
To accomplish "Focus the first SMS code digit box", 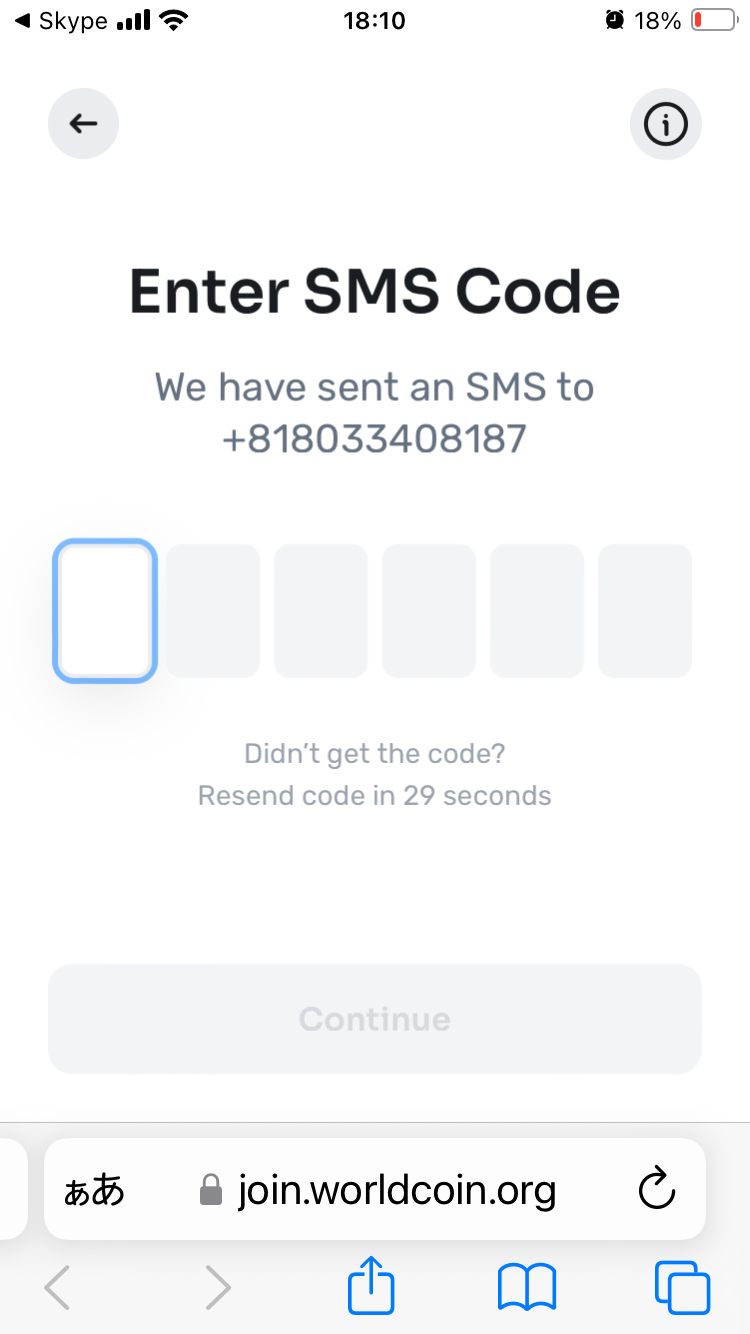I will [105, 611].
